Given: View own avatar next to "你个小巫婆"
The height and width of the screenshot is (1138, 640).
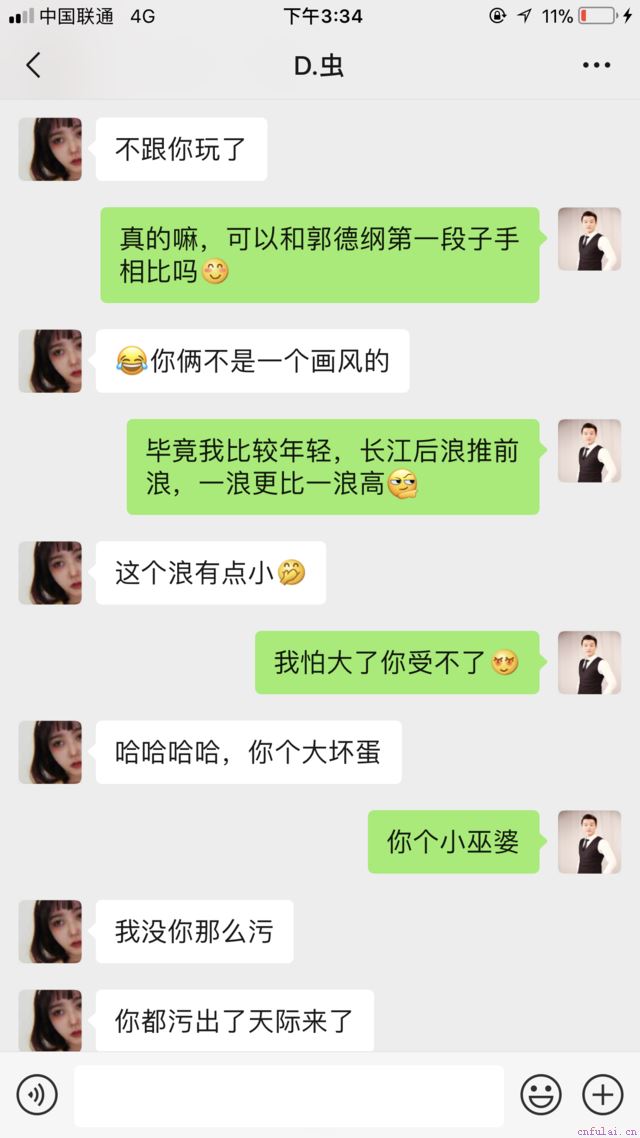Looking at the screenshot, I should pos(590,842).
